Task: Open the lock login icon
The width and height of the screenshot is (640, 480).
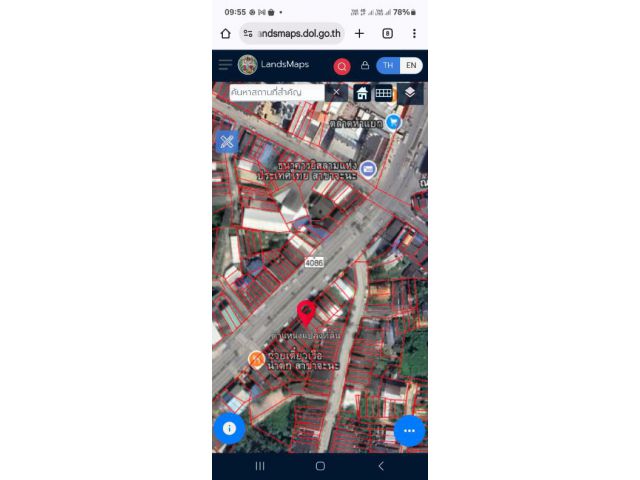Action: point(365,66)
